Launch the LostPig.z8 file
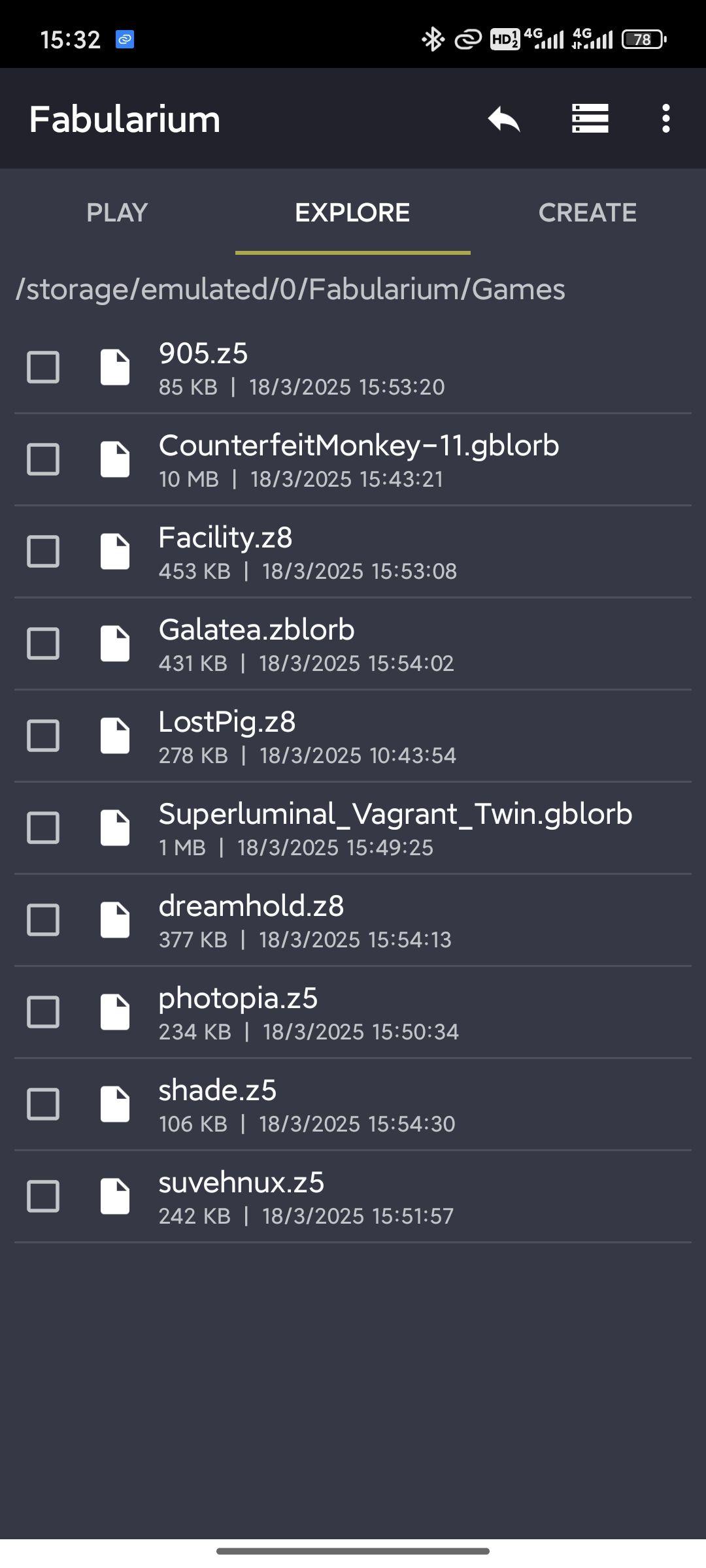This screenshot has height=1568, width=706. click(227, 723)
